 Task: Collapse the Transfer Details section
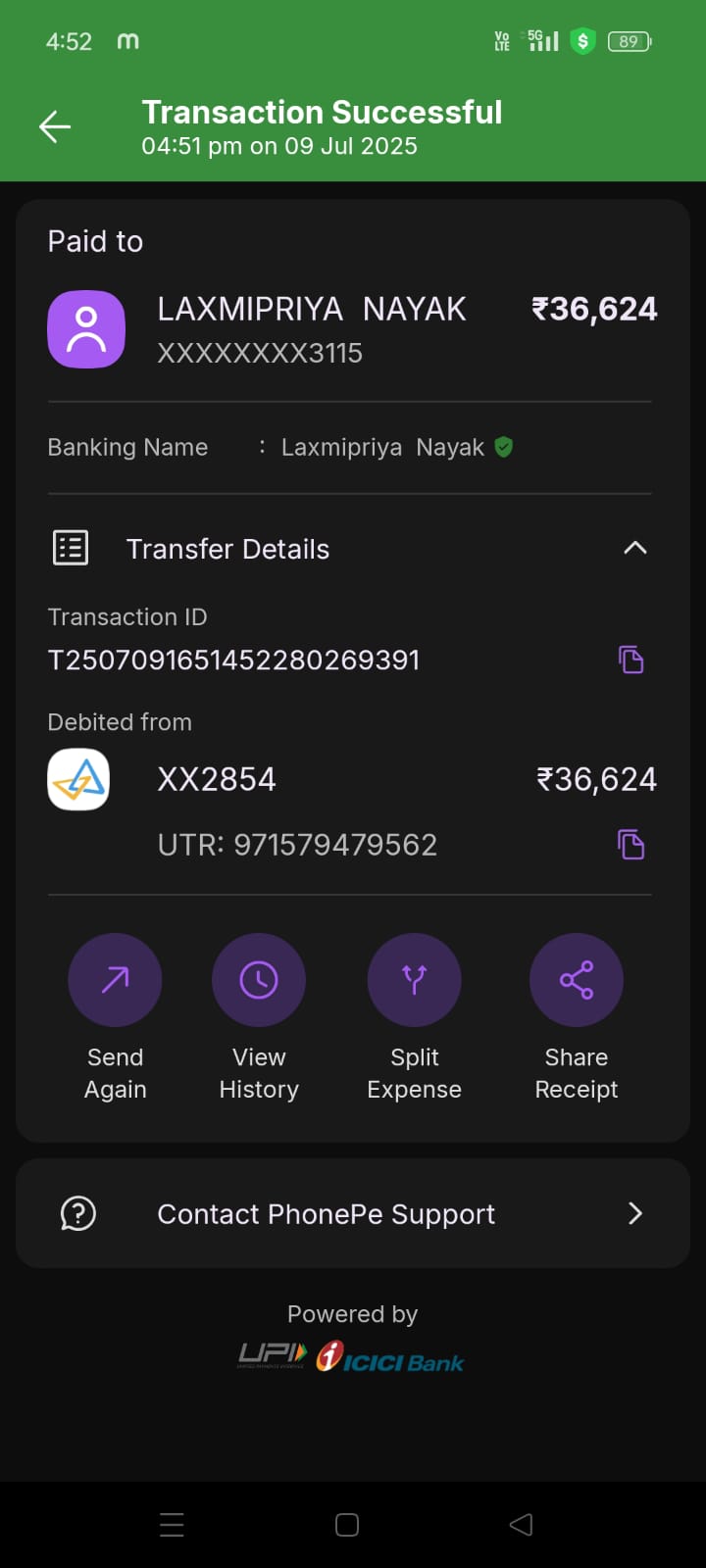click(634, 548)
